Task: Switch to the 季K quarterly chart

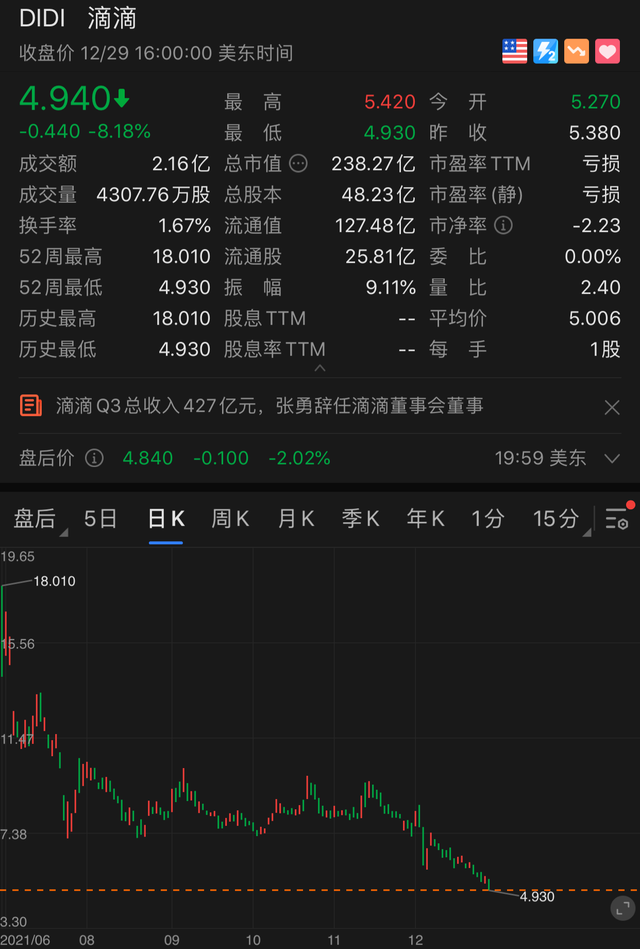Action: coord(360,519)
